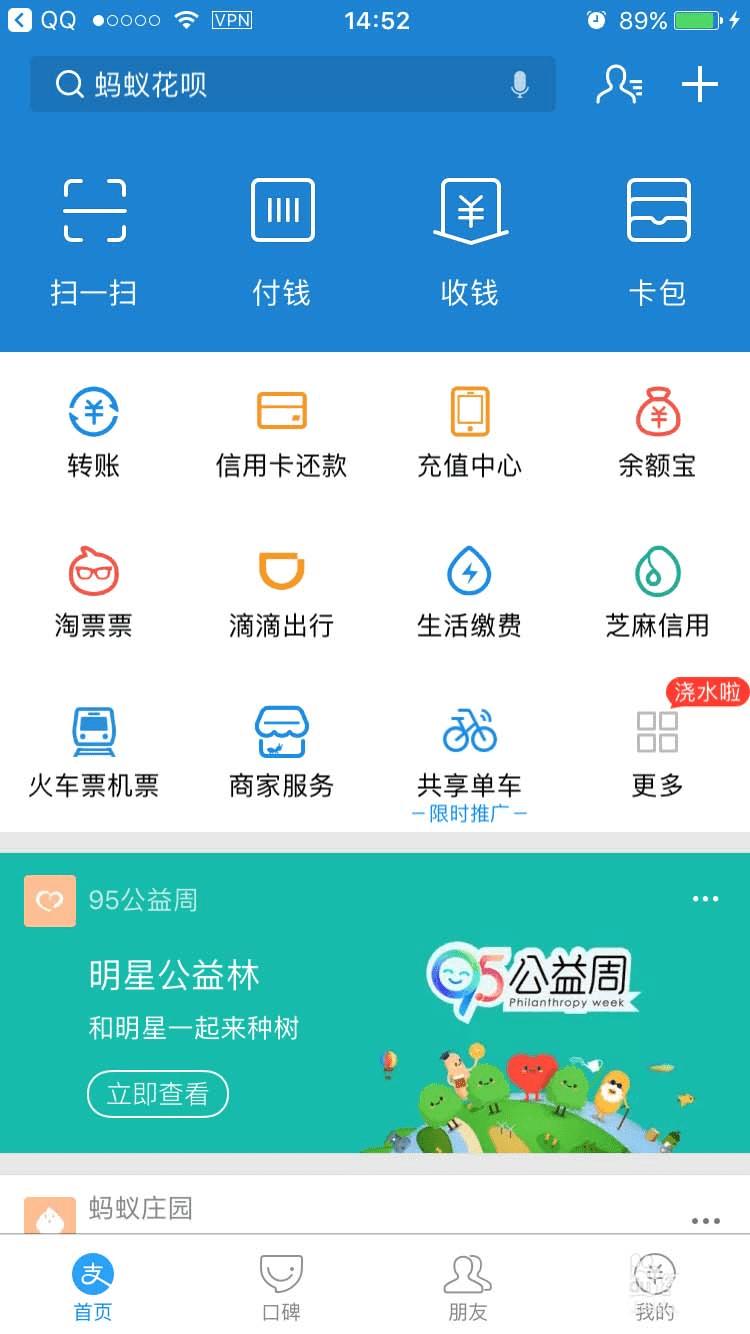Show 更多 apps
750x1334 pixels.
(x=657, y=752)
